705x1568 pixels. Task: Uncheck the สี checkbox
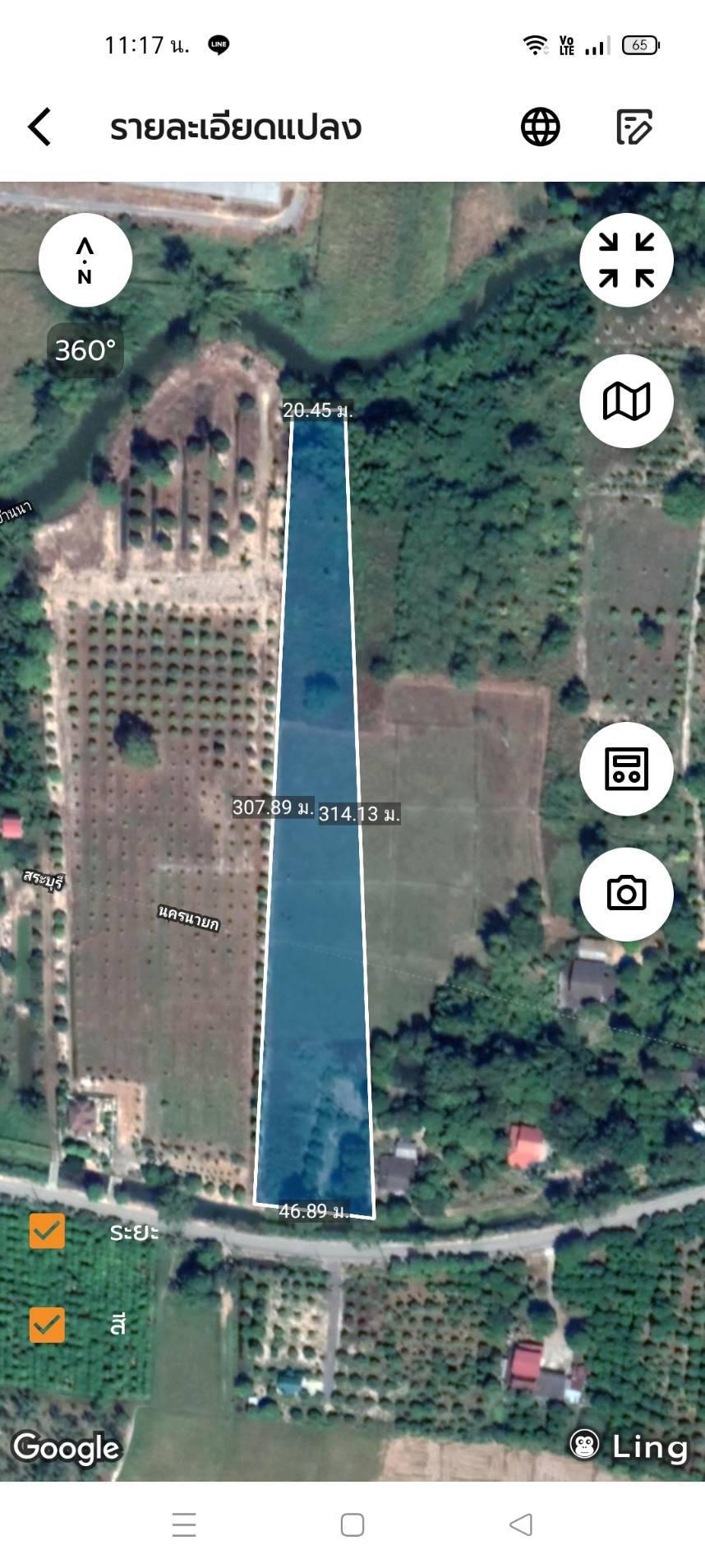click(x=47, y=1325)
